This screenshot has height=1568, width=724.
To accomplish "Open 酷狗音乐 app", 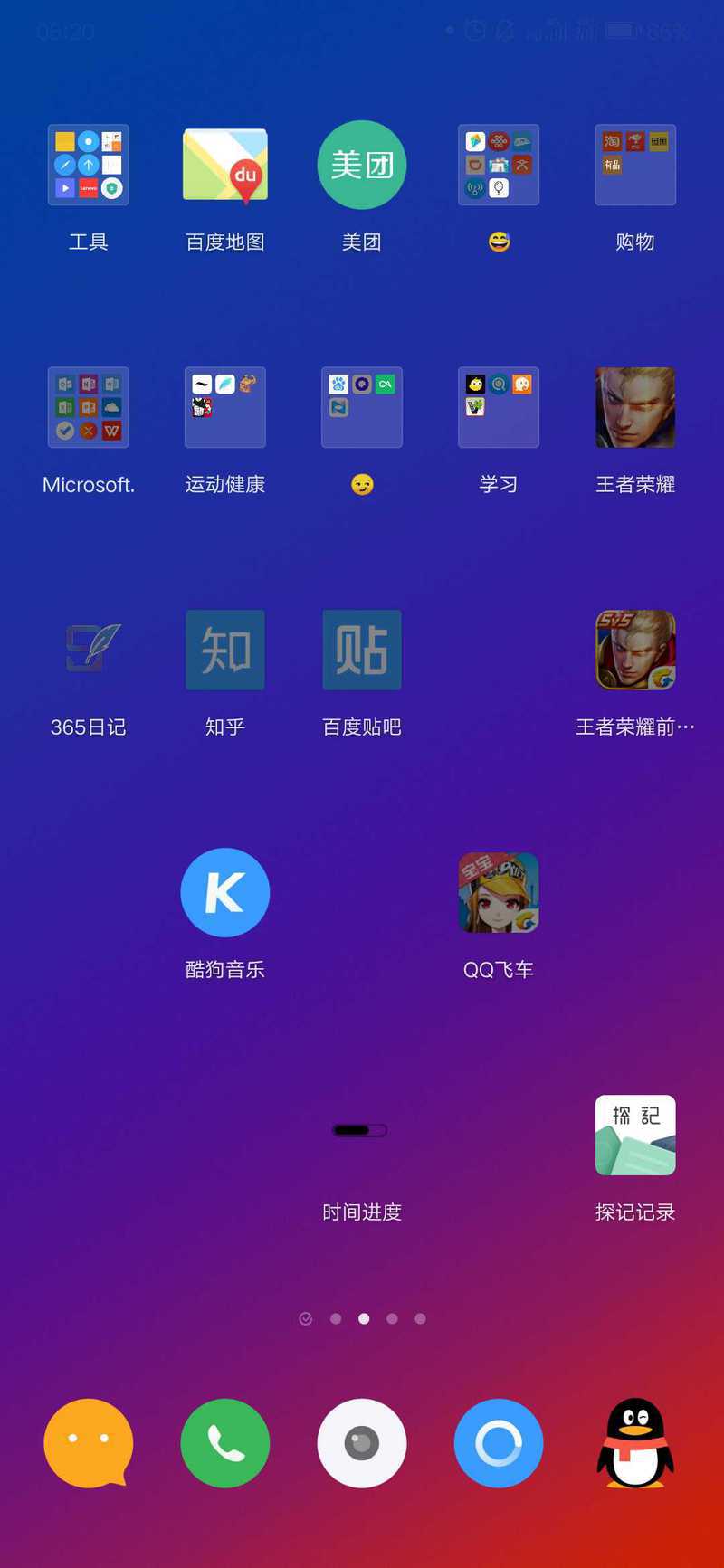I will tap(225, 892).
